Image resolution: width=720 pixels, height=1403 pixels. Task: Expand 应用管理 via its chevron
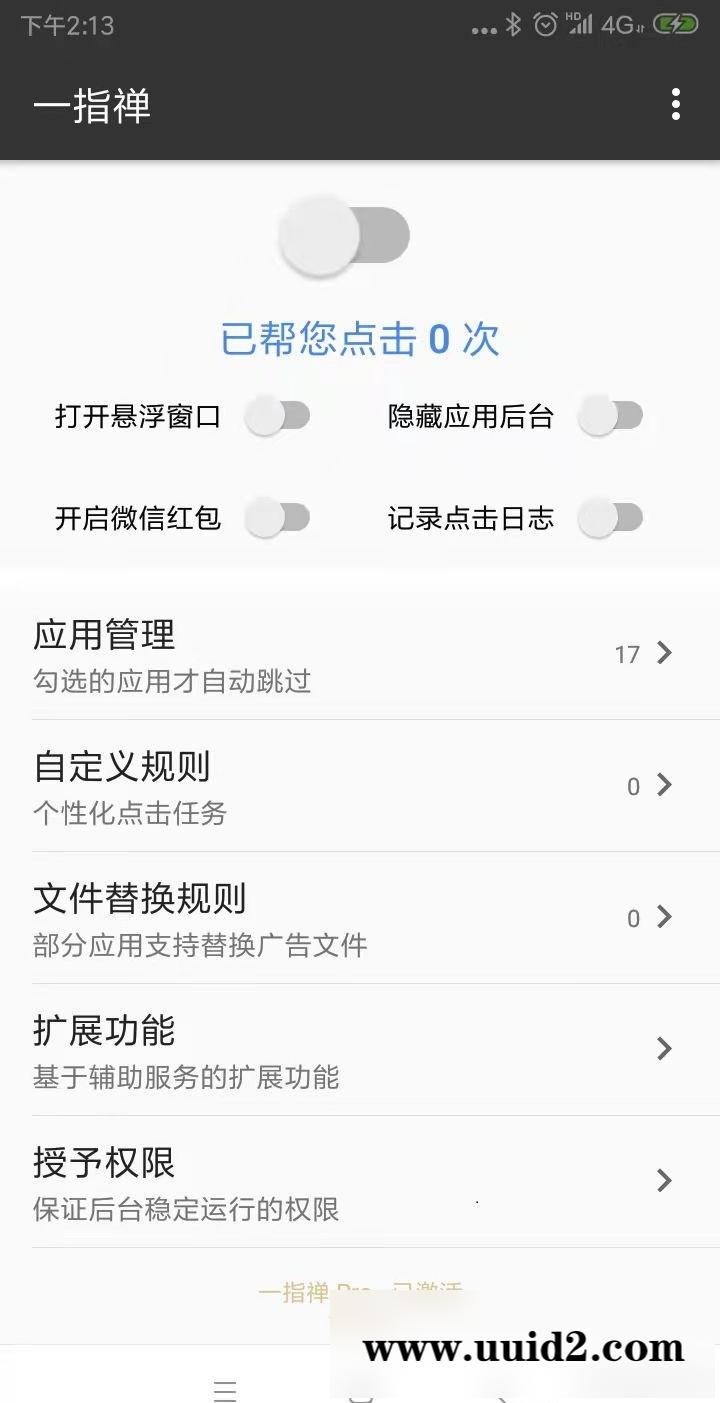click(663, 653)
